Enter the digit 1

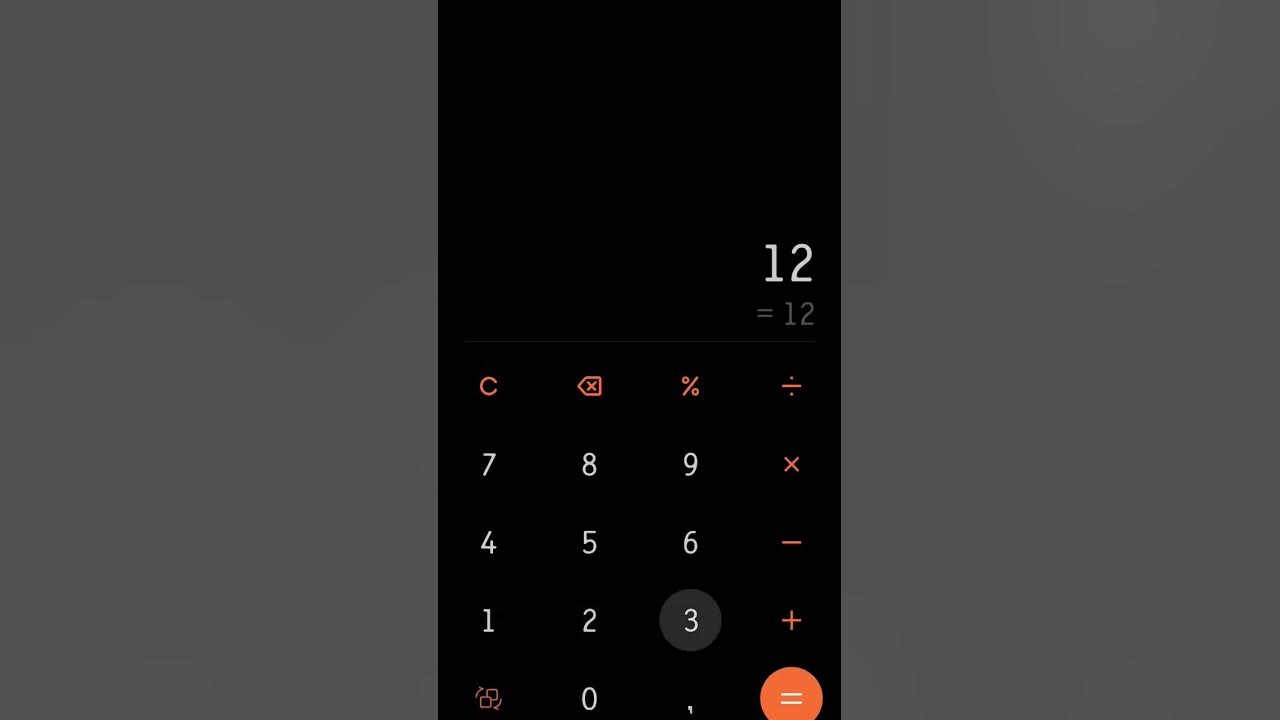(488, 620)
